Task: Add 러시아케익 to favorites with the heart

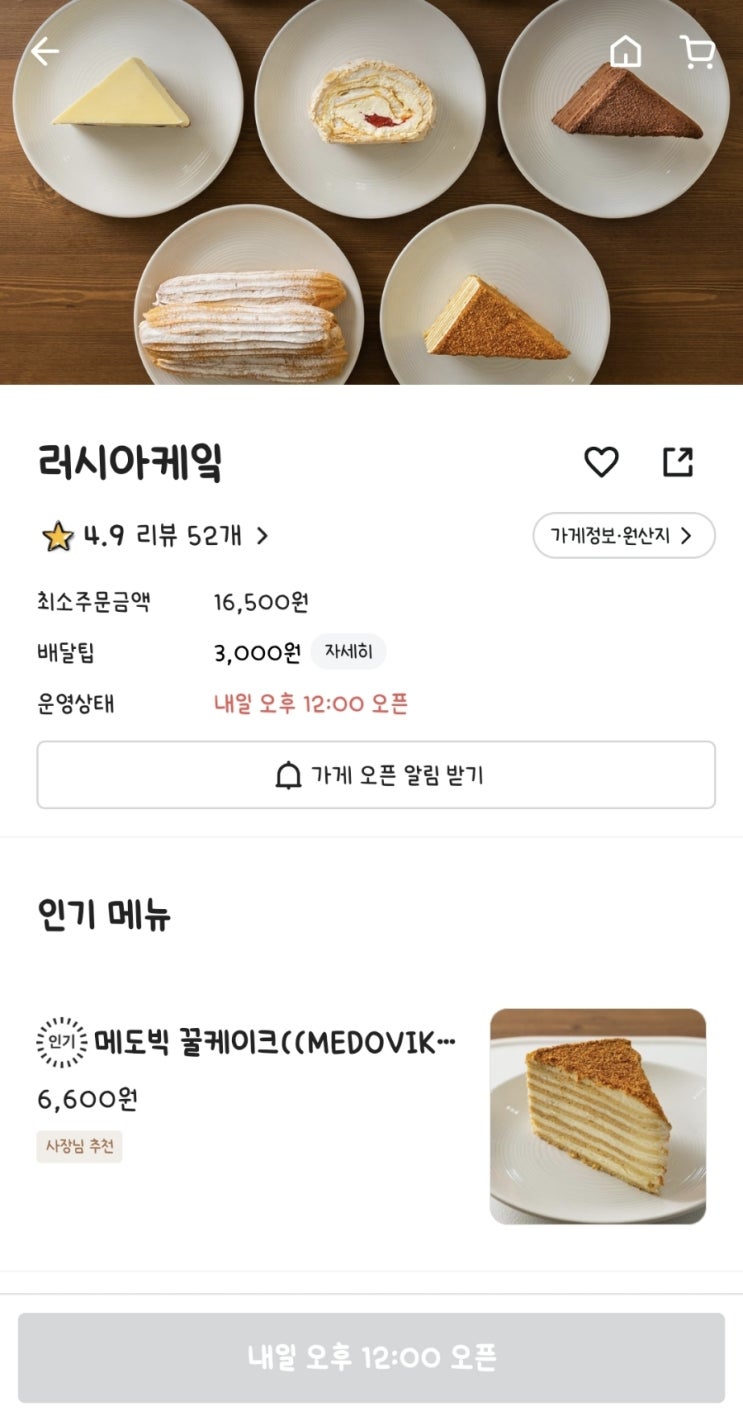Action: coord(601,462)
